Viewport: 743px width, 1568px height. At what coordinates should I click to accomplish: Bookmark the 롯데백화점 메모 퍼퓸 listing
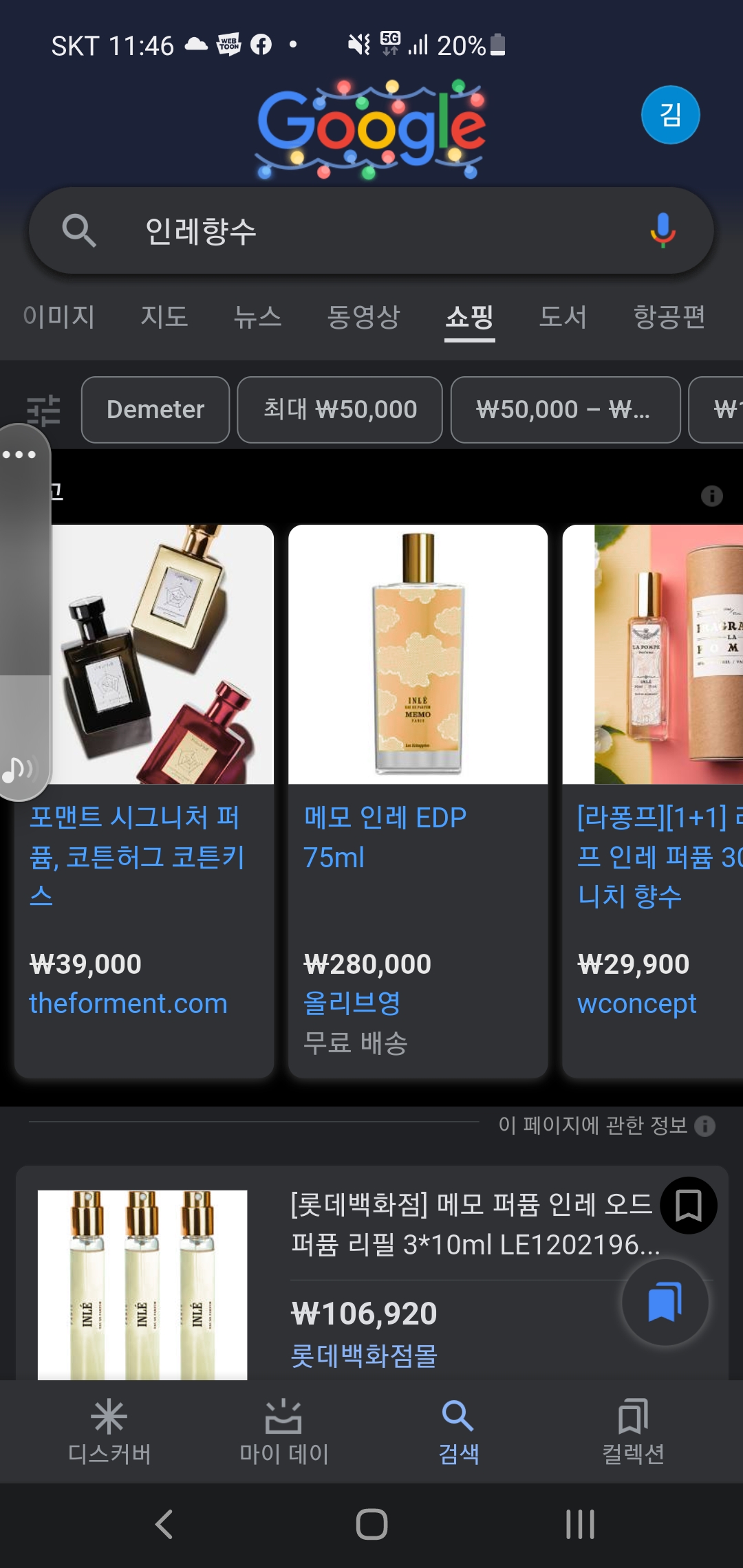click(689, 1206)
